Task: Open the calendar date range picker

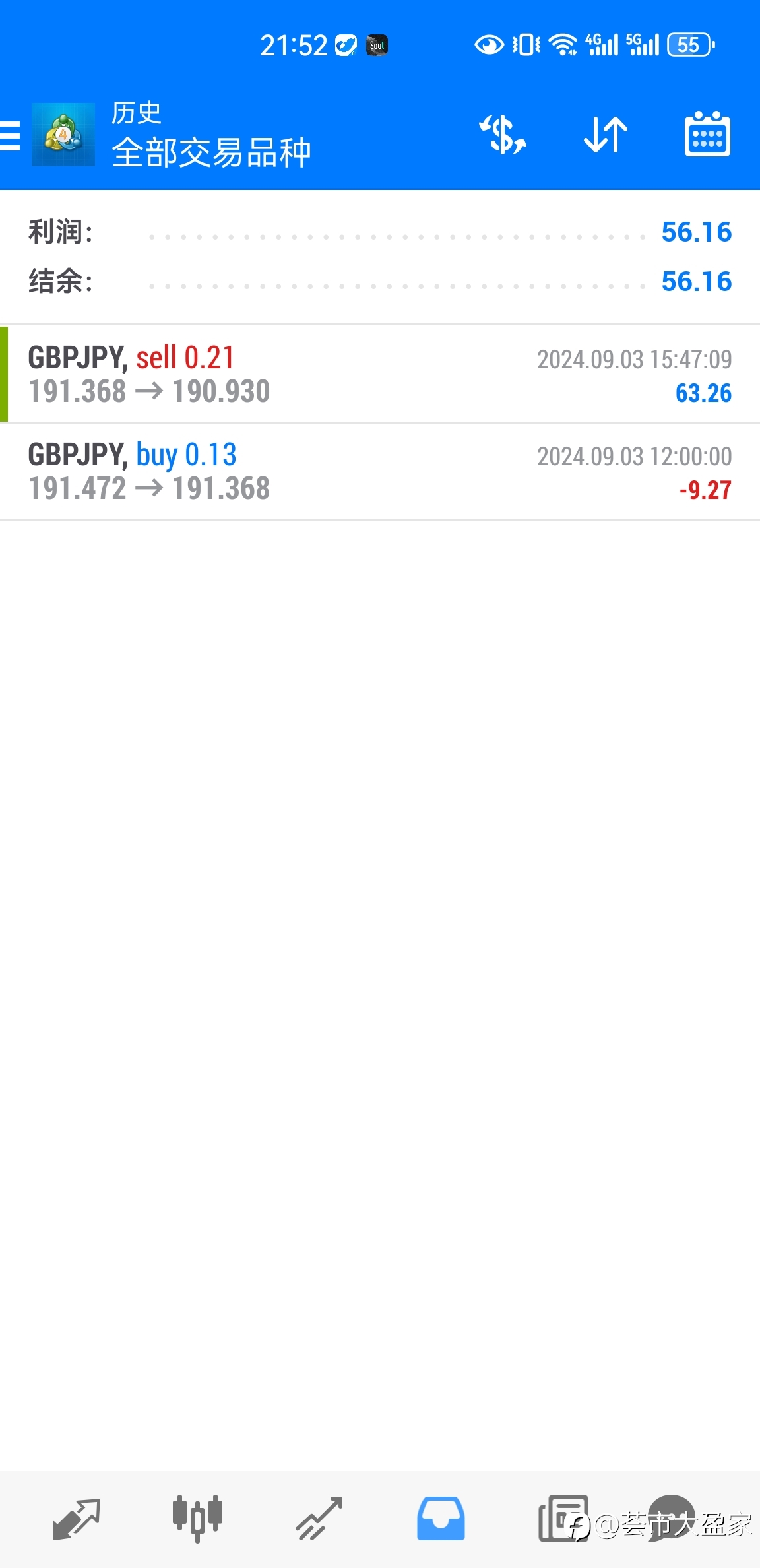Action: 707,134
